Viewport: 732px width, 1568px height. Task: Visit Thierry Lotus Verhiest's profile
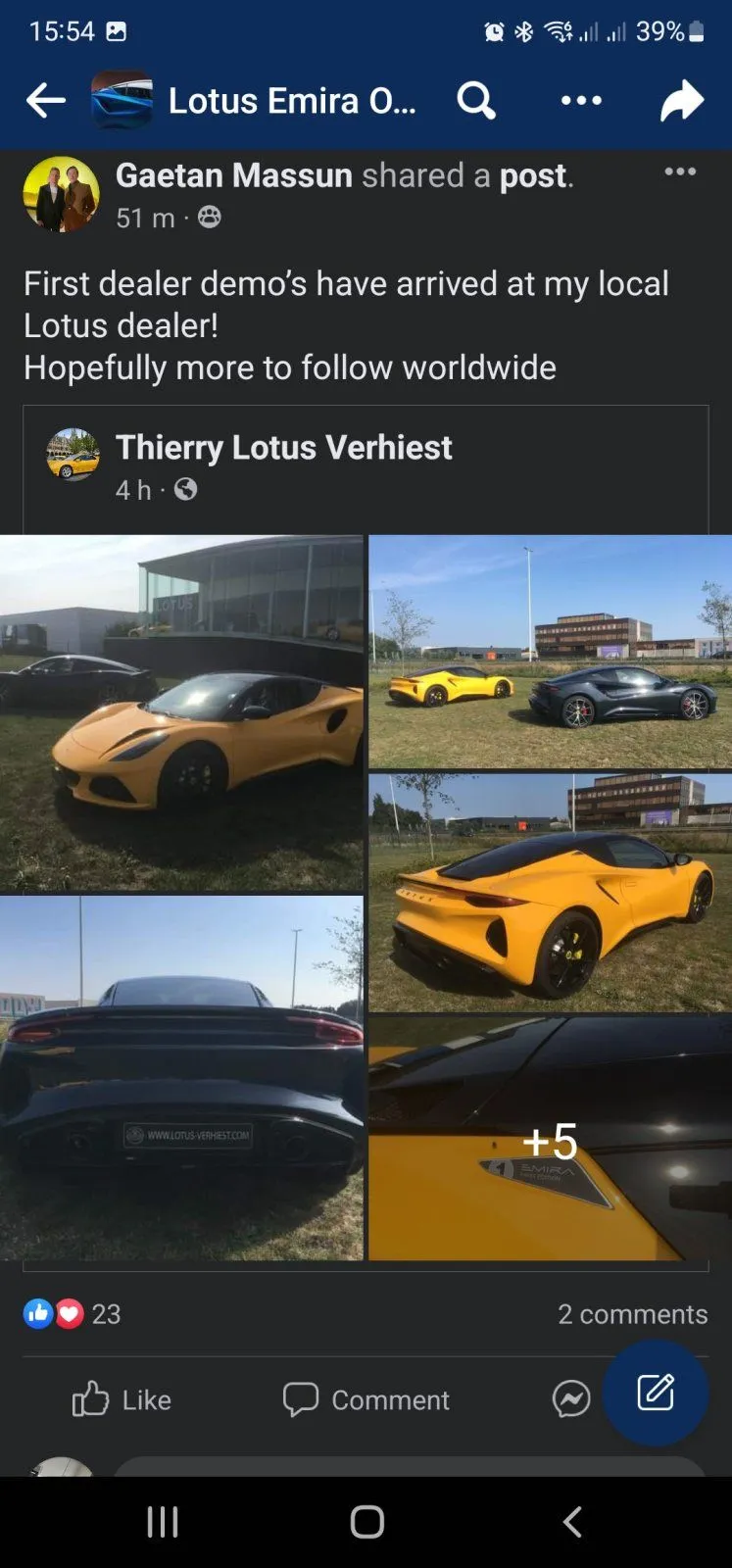(x=283, y=448)
